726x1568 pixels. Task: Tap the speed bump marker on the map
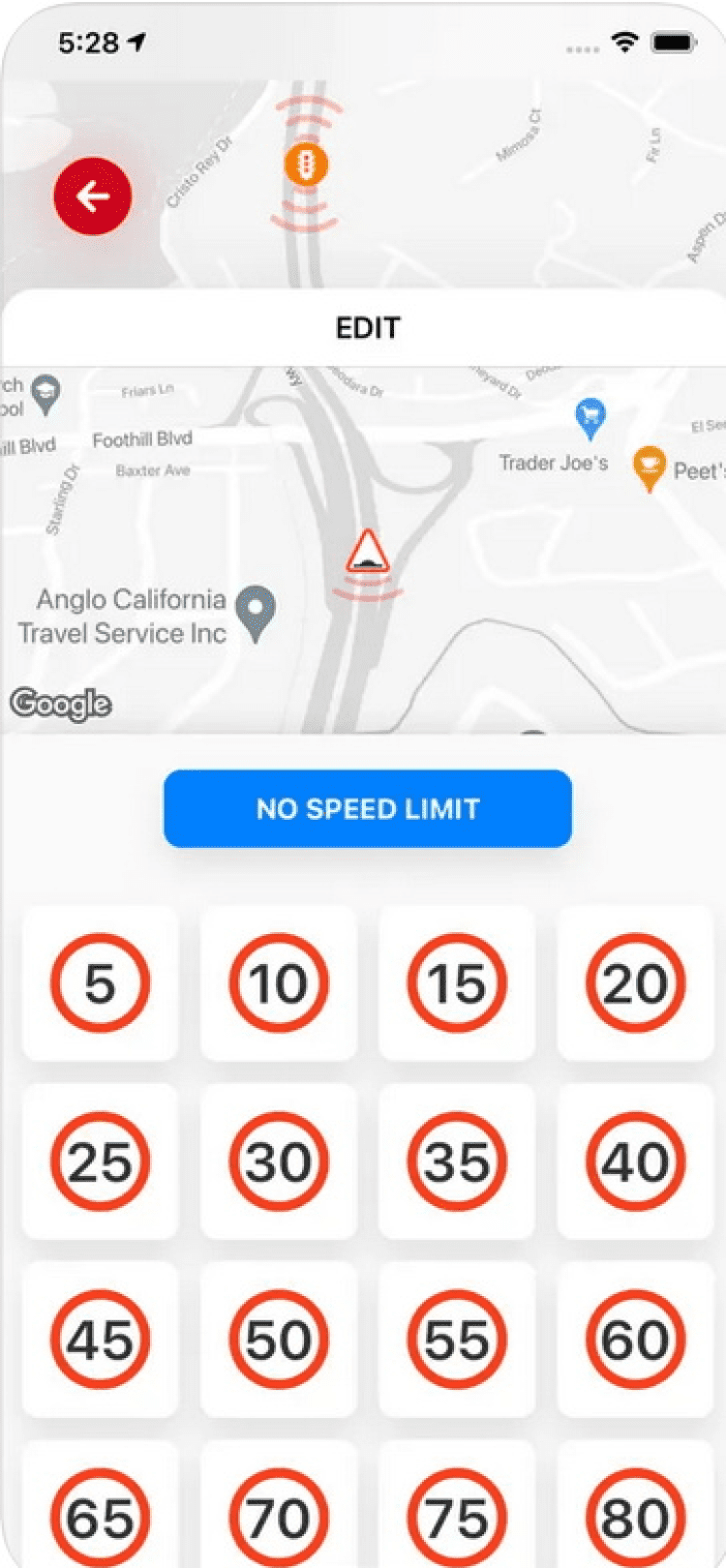[x=367, y=554]
